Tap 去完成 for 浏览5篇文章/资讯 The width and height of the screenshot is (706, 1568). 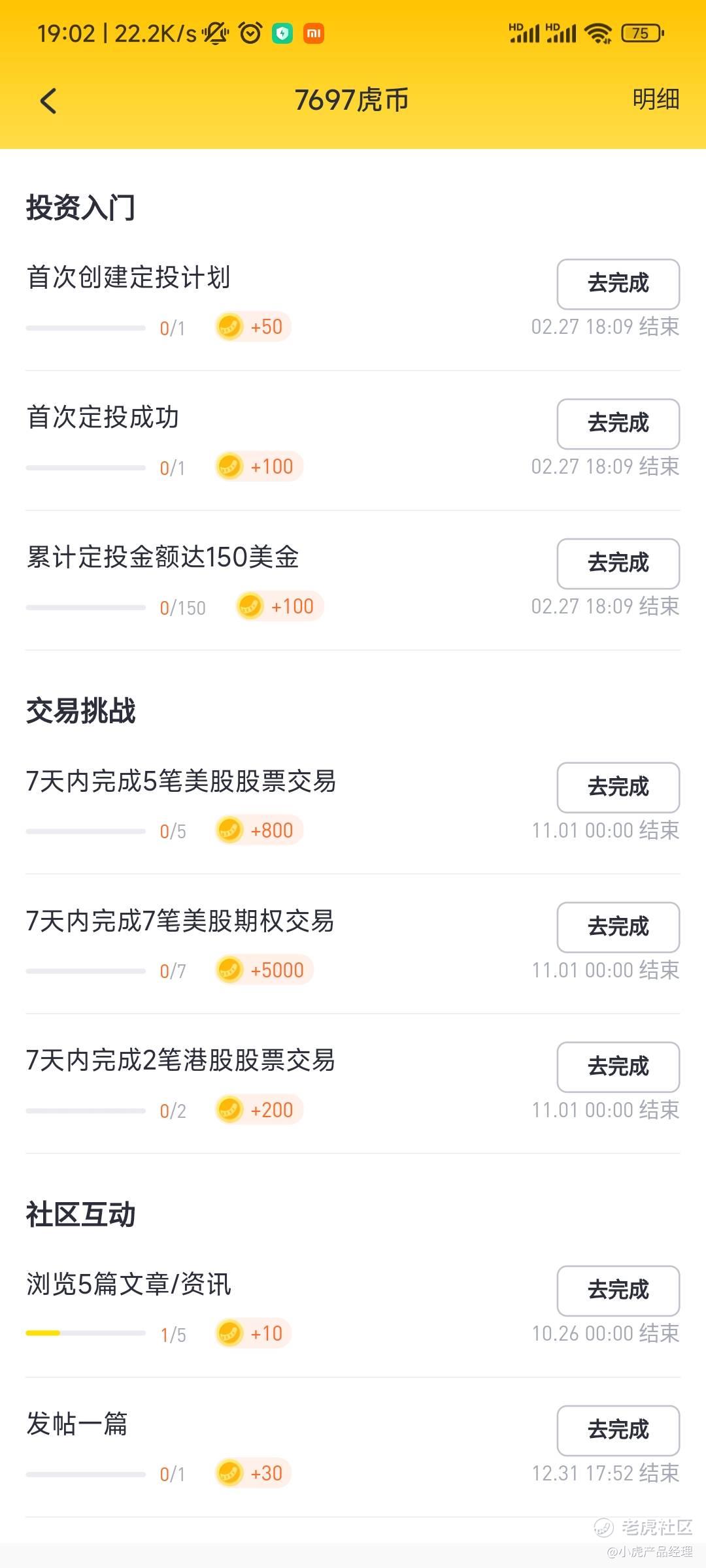[618, 1291]
